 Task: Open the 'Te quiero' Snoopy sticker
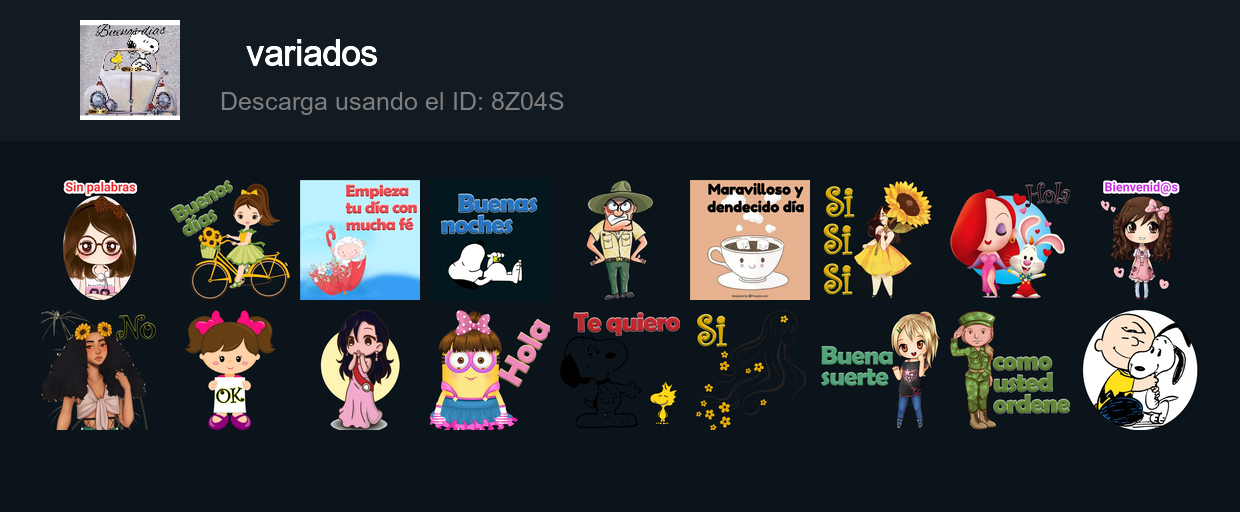point(620,370)
